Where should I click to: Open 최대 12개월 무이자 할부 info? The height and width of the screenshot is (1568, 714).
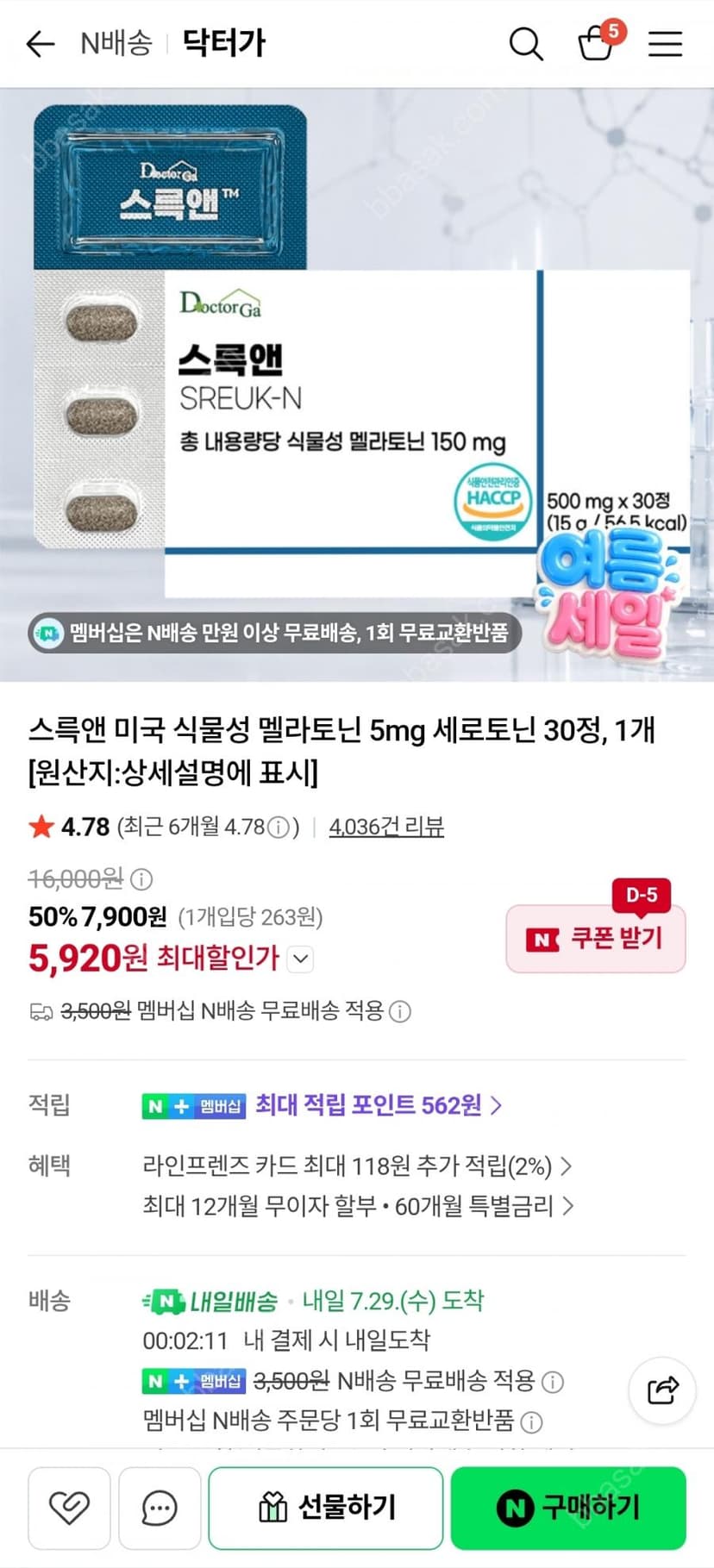(358, 1205)
